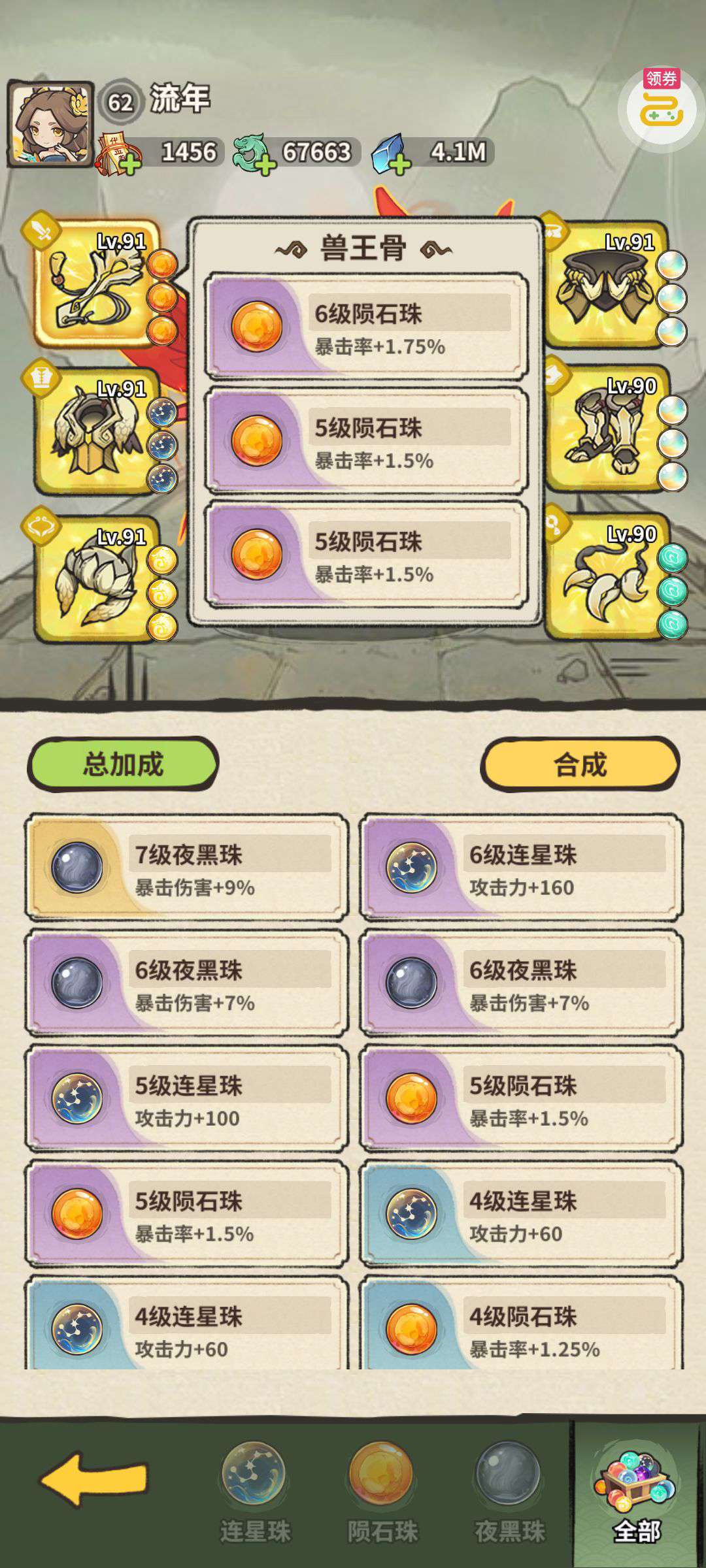
Task: Tap the 合成 button
Action: pos(580,764)
